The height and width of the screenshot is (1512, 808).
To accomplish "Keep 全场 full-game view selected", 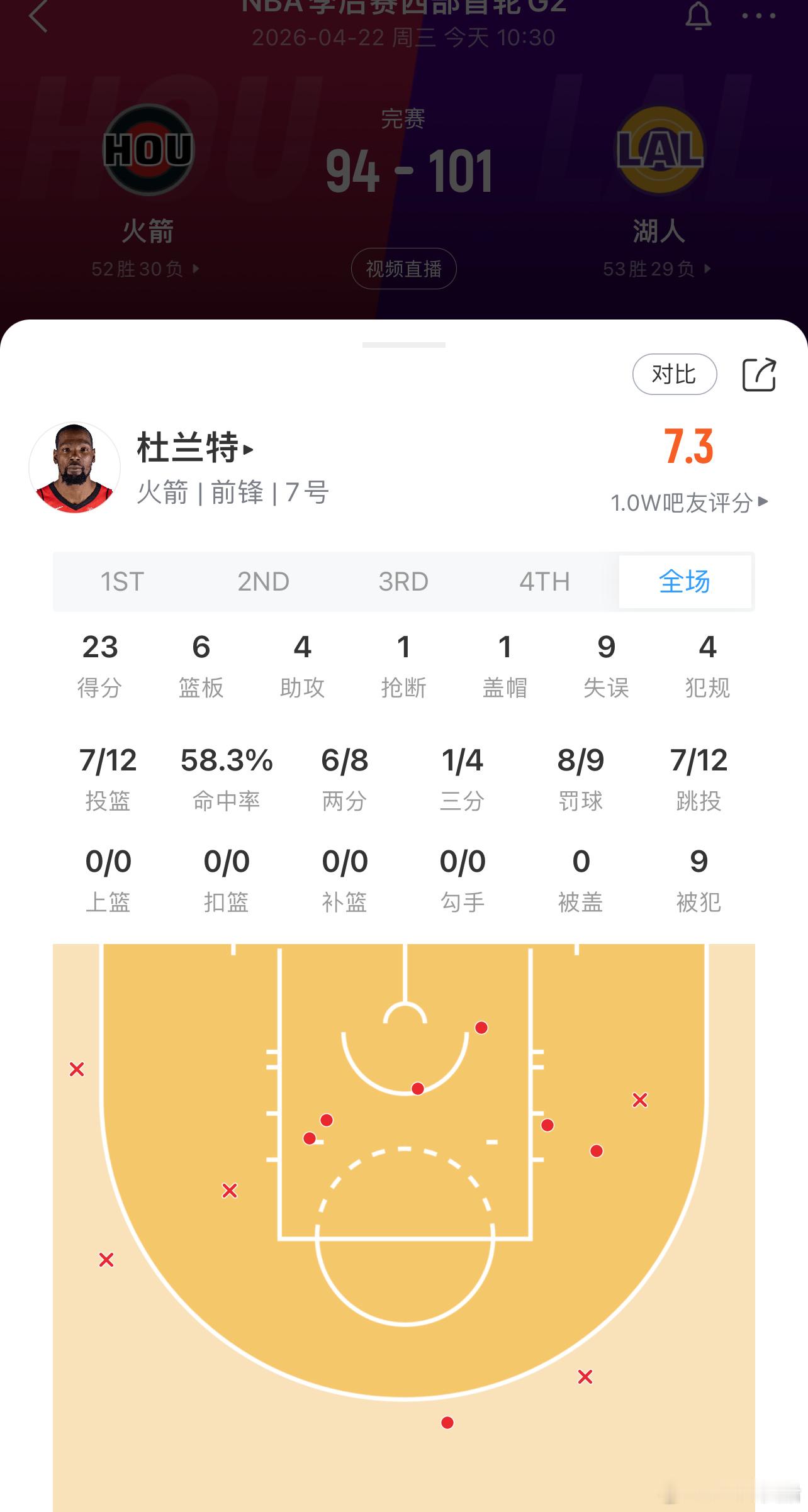I will pyautogui.click(x=685, y=582).
